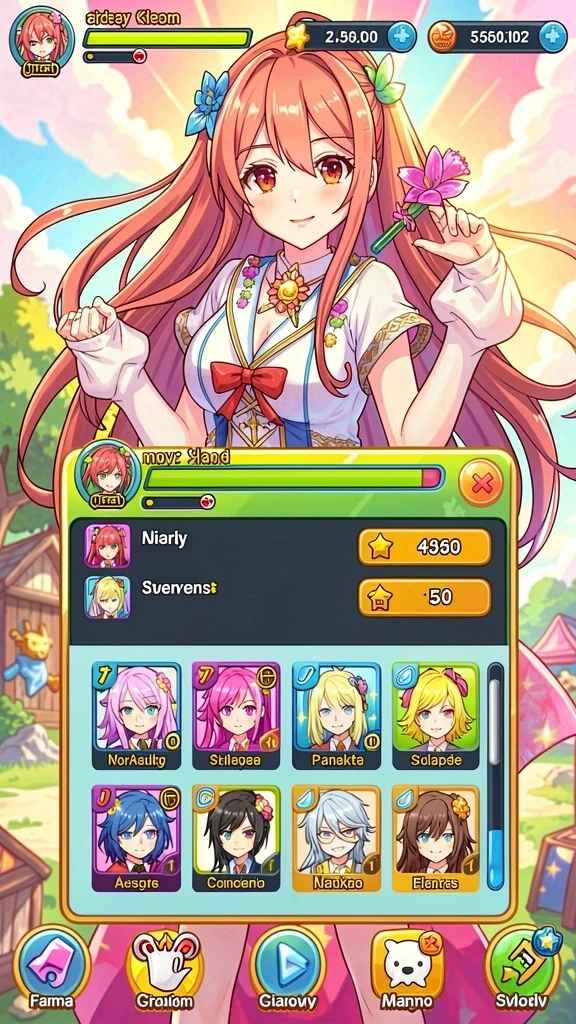Screen dimensions: 576x1024
Task: Open the player profile avatar at top
Action: [x=41, y=41]
